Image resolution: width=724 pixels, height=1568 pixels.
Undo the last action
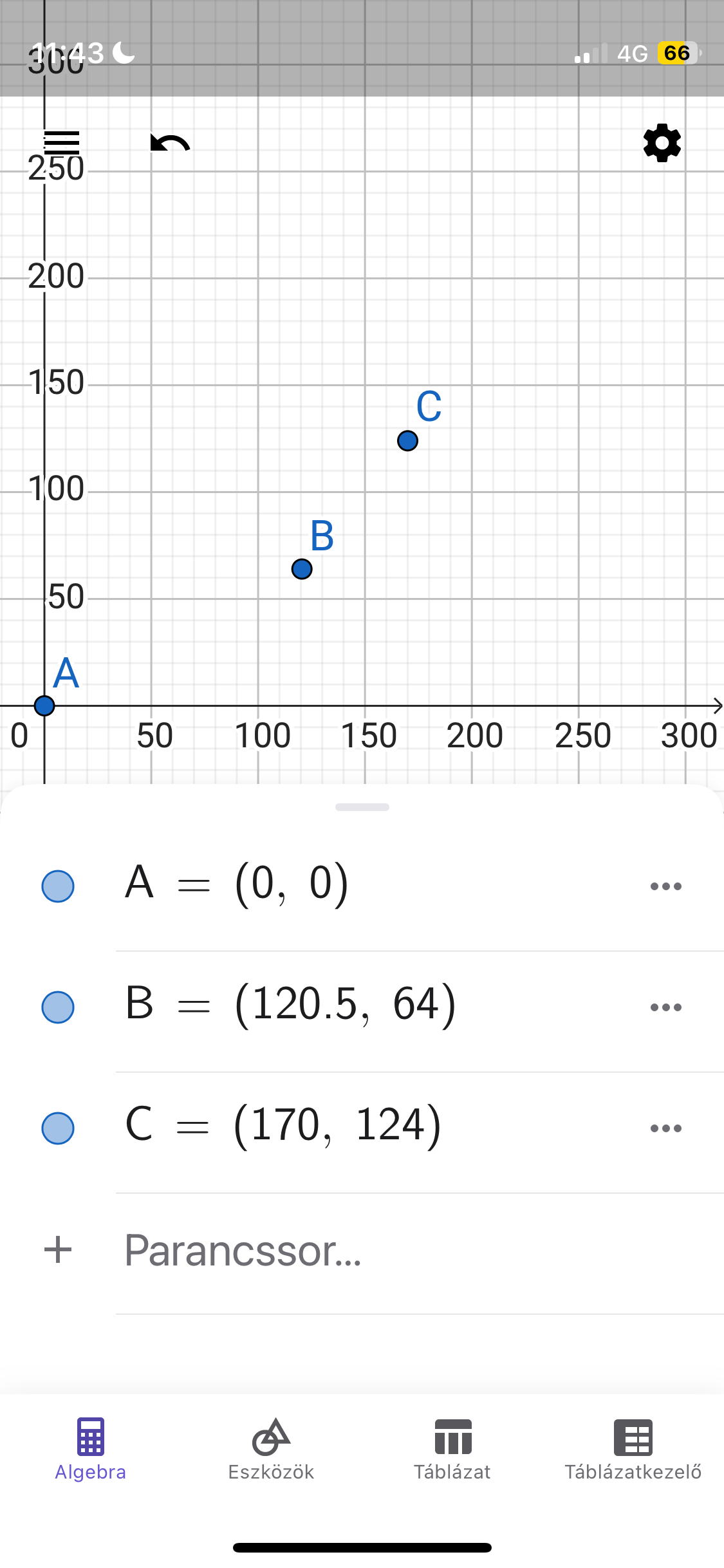(170, 143)
